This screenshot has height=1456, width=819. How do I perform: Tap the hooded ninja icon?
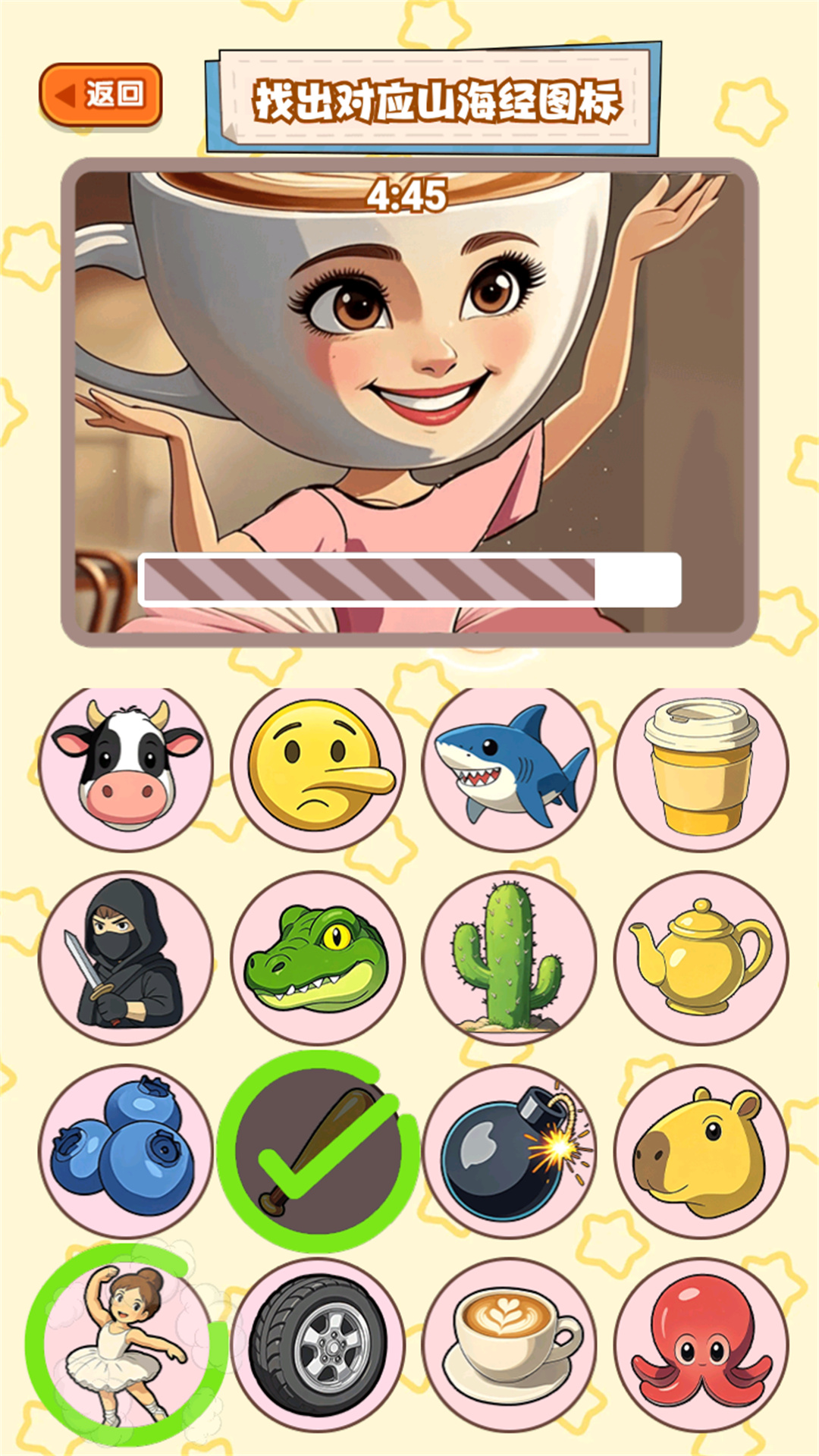click(126, 957)
